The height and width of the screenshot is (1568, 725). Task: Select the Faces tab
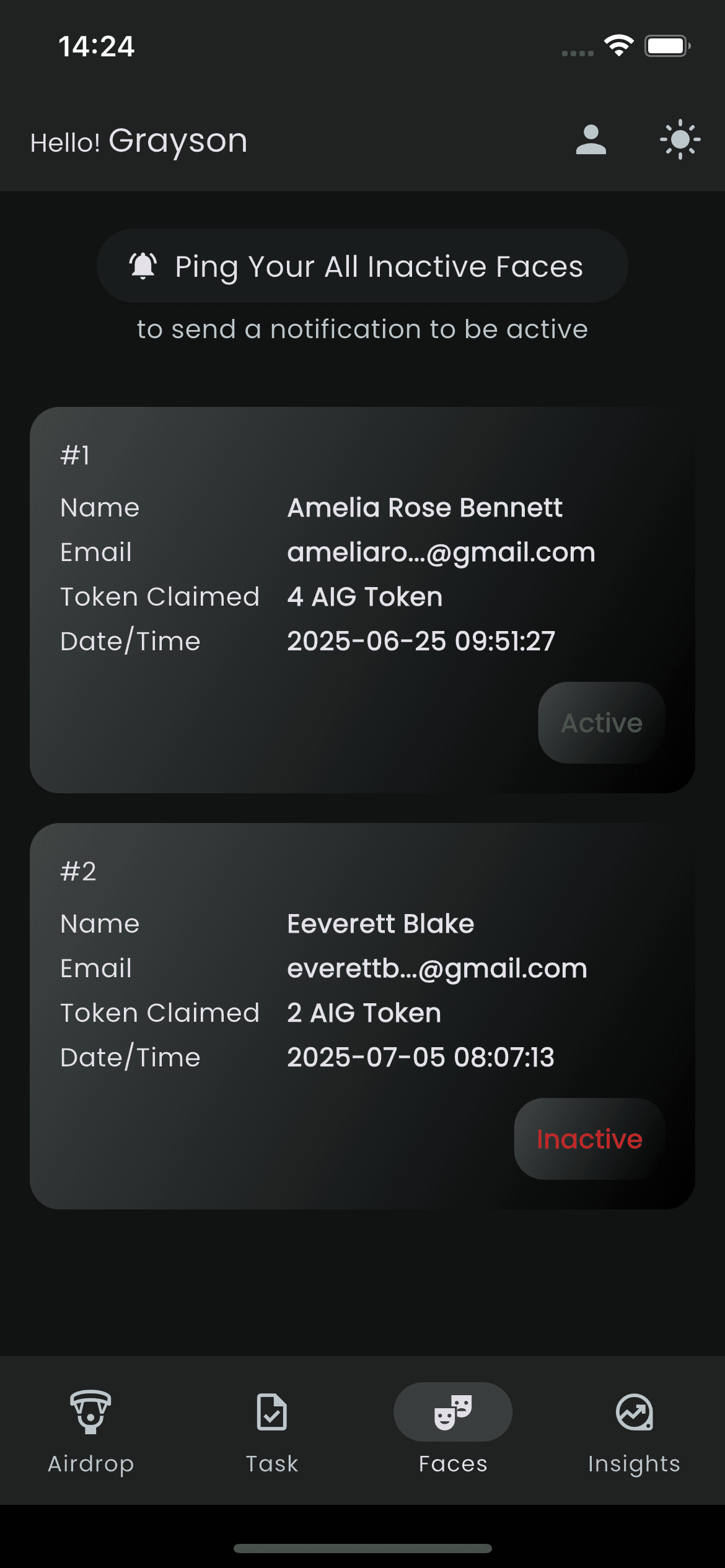click(x=453, y=1431)
